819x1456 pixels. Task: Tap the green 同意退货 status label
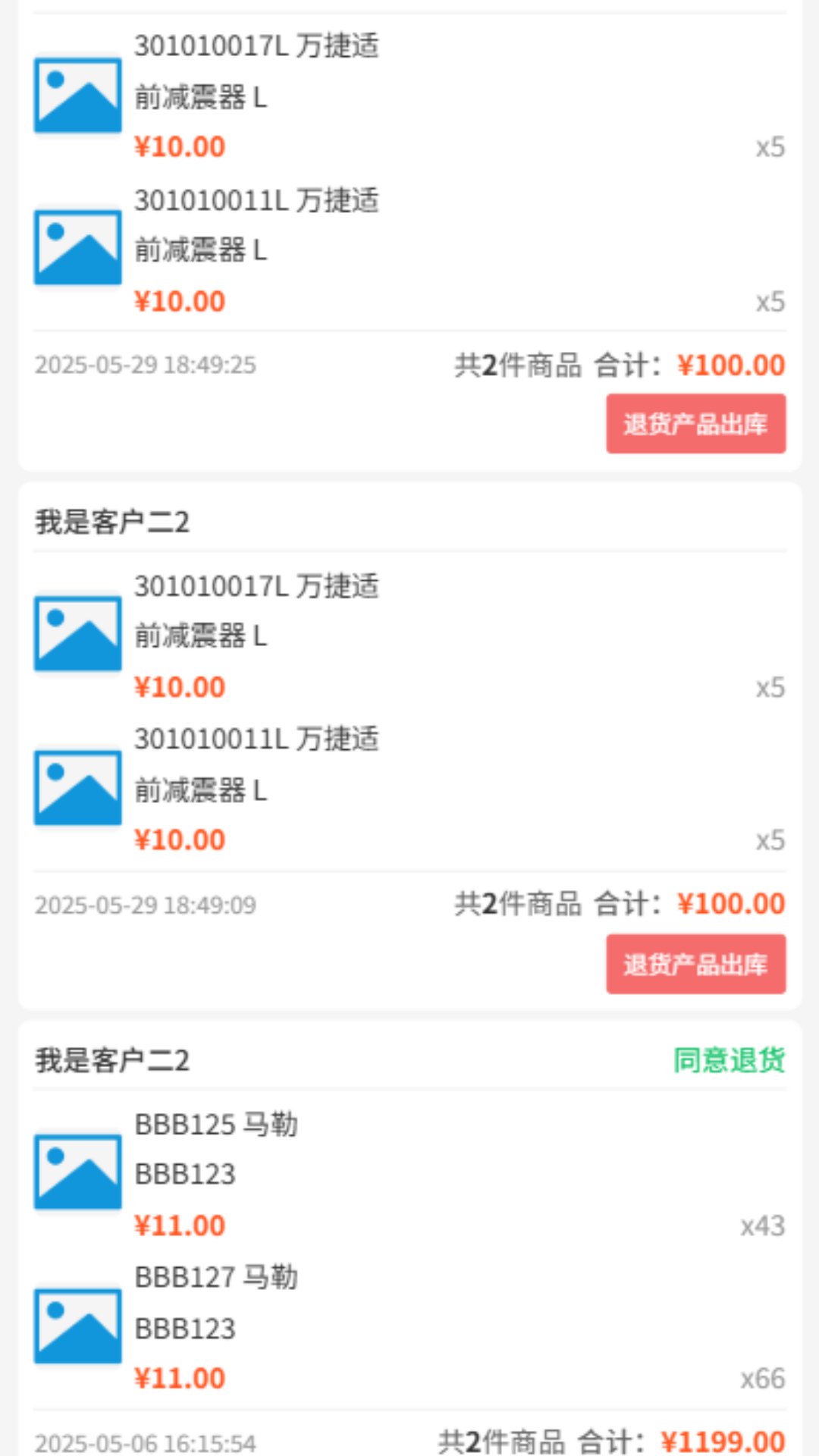(730, 1061)
